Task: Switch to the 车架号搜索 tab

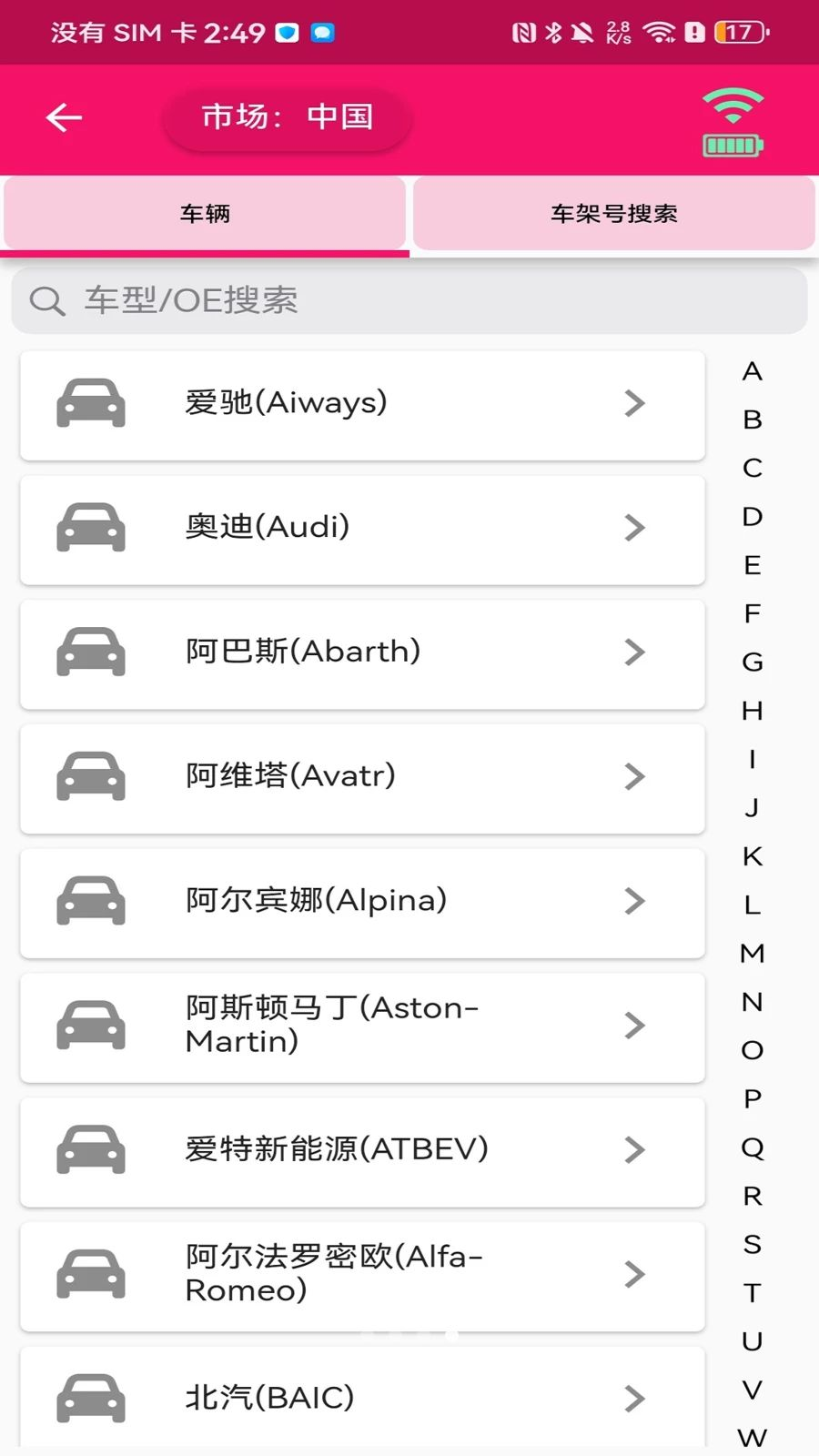Action: (614, 214)
